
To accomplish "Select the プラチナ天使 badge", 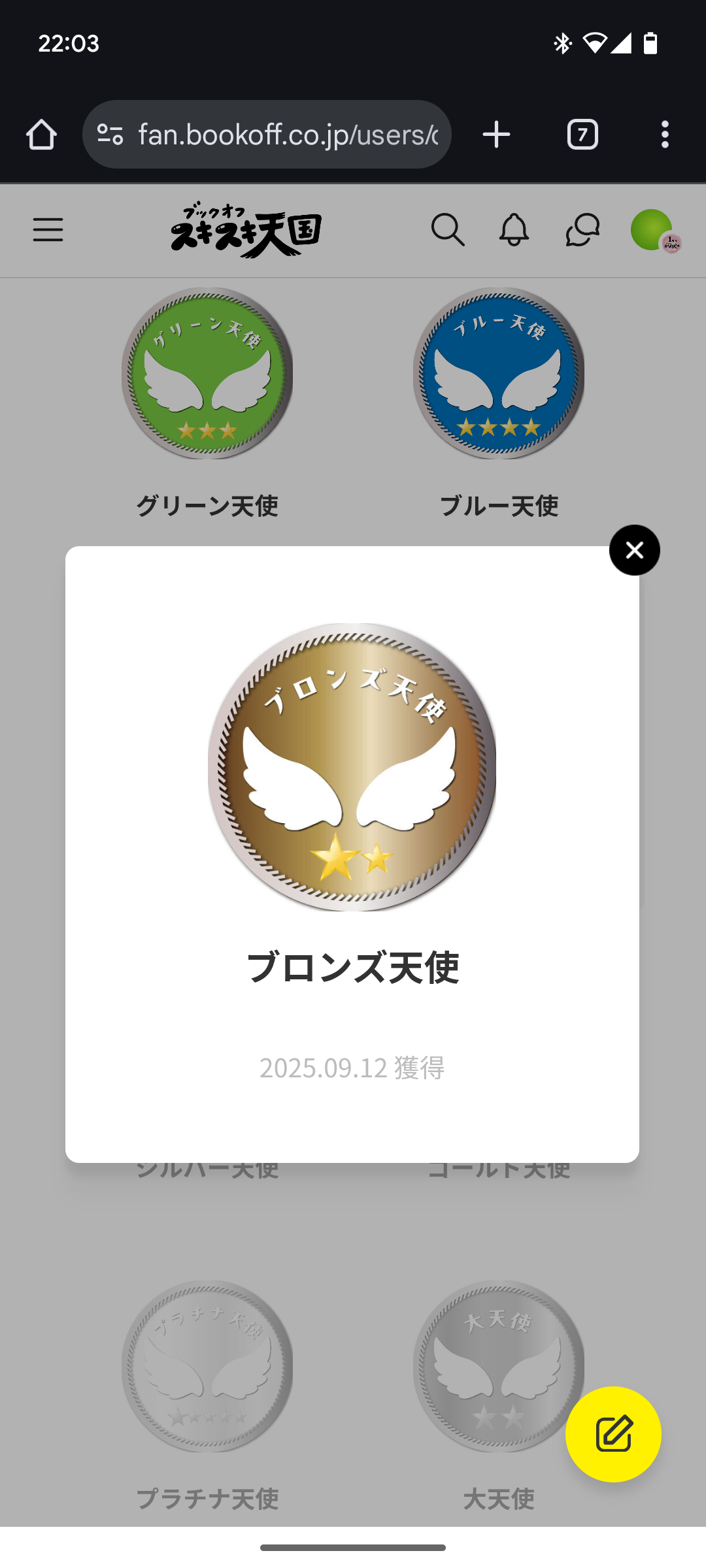I will 207,1367.
